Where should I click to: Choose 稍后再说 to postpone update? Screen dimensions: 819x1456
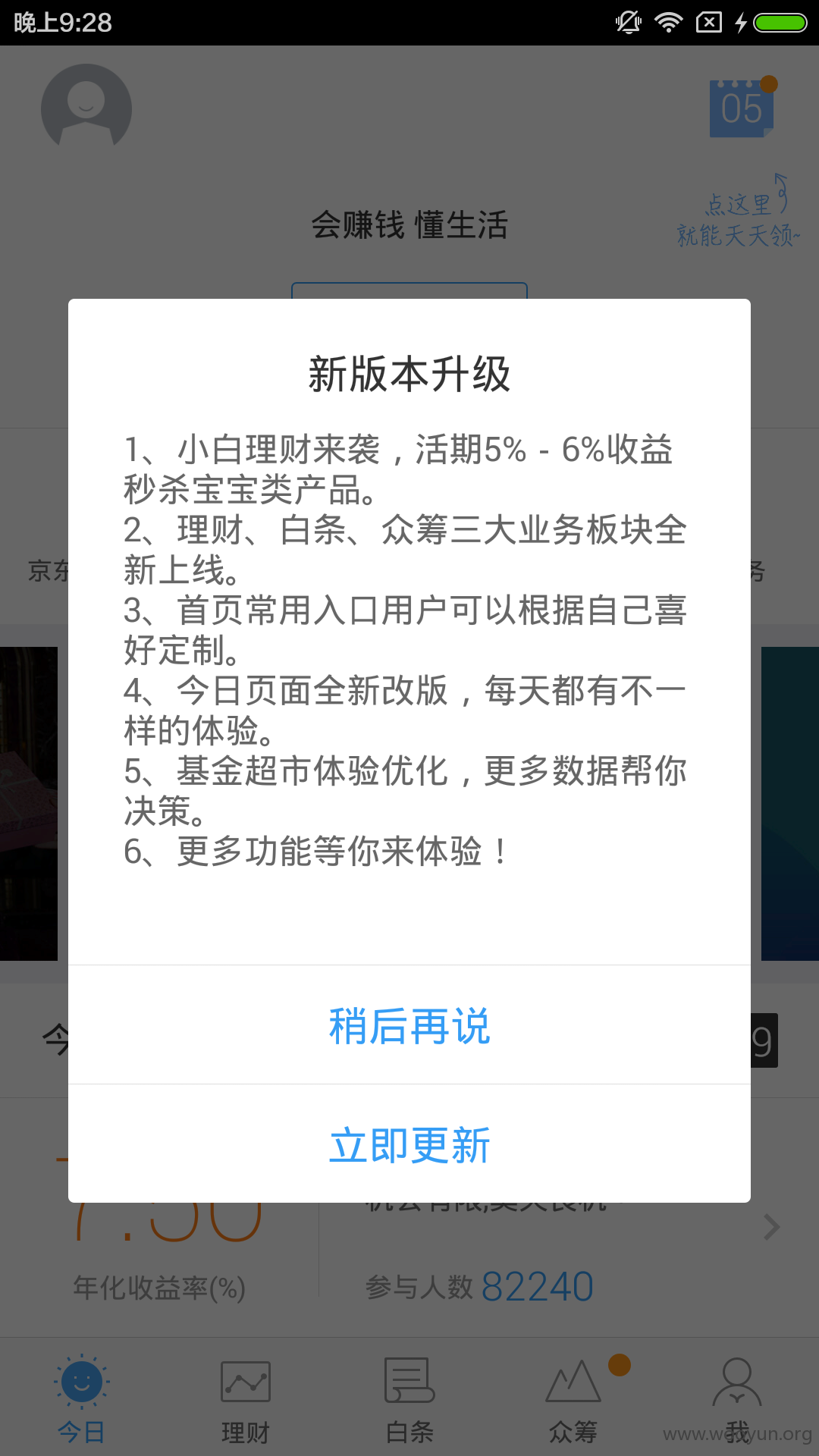409,1025
